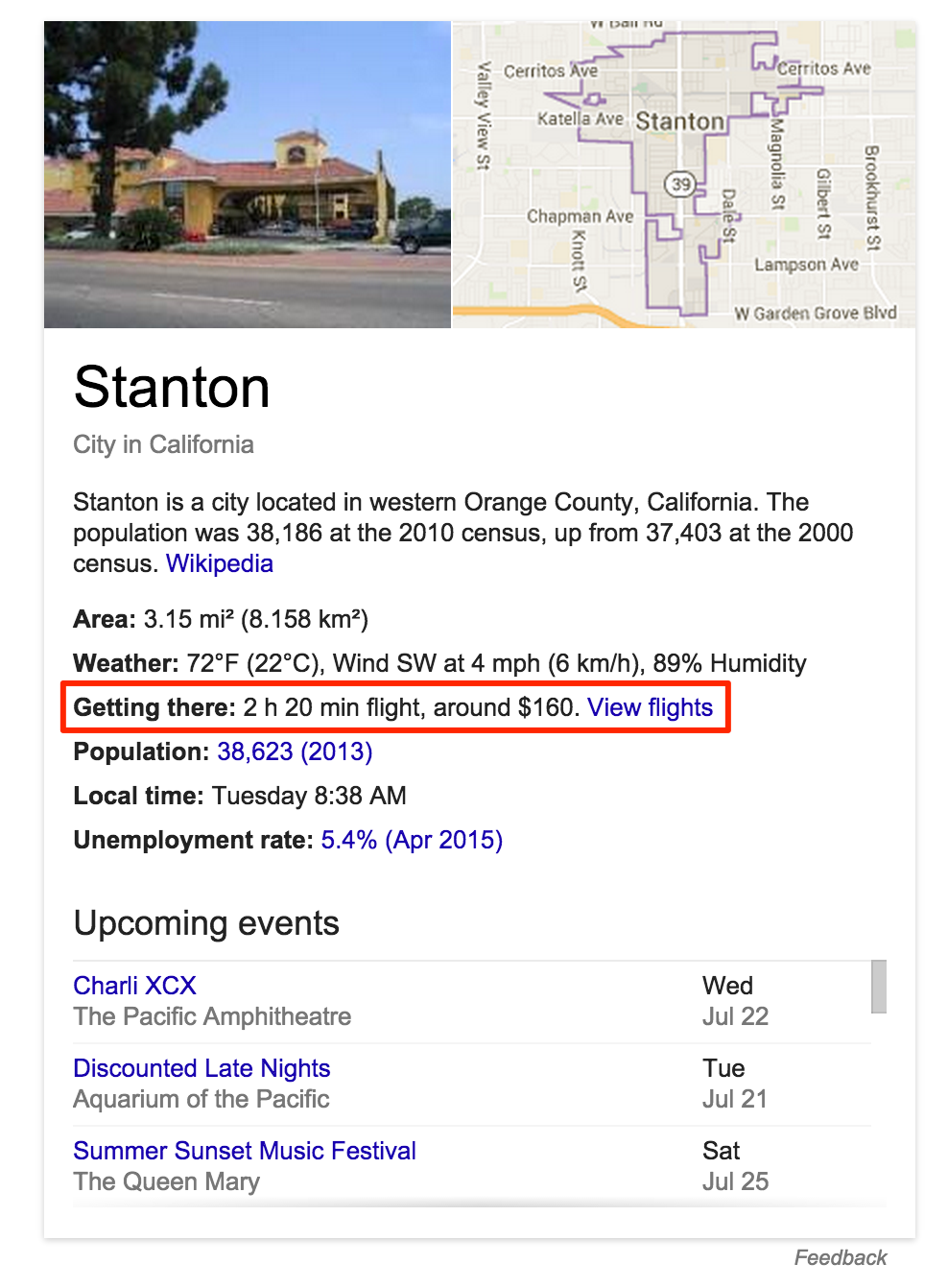Open the Wikipedia link for Stanton
The height and width of the screenshot is (1288, 948).
tap(219, 563)
